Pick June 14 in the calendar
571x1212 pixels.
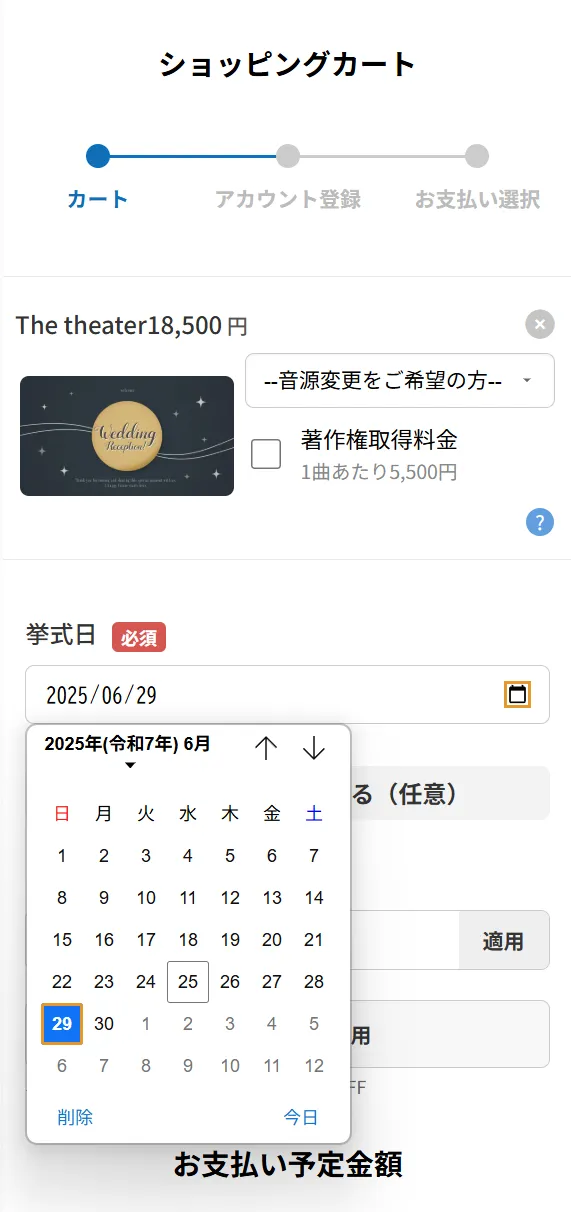point(314,898)
